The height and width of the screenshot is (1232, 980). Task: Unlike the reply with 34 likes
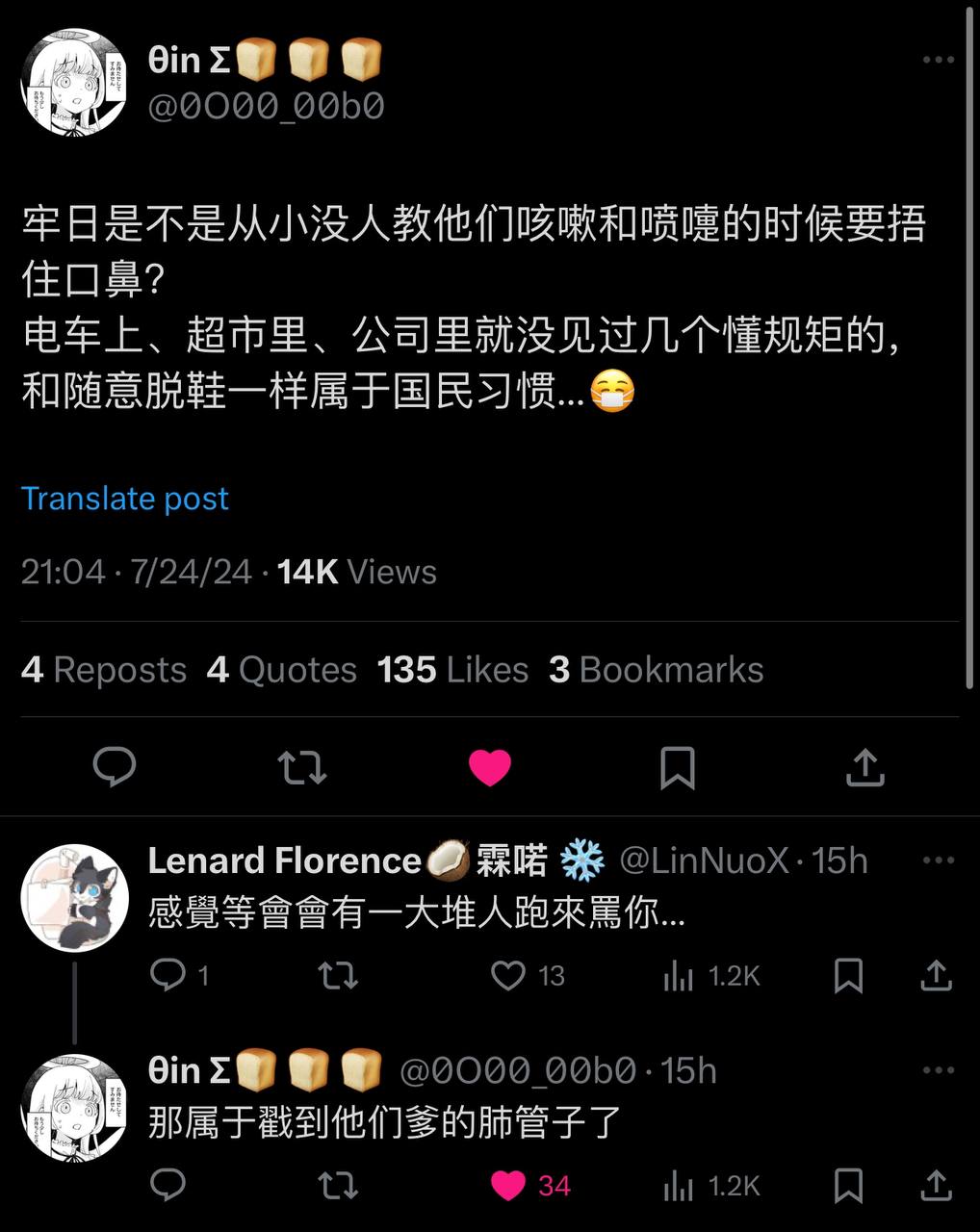(508, 1186)
